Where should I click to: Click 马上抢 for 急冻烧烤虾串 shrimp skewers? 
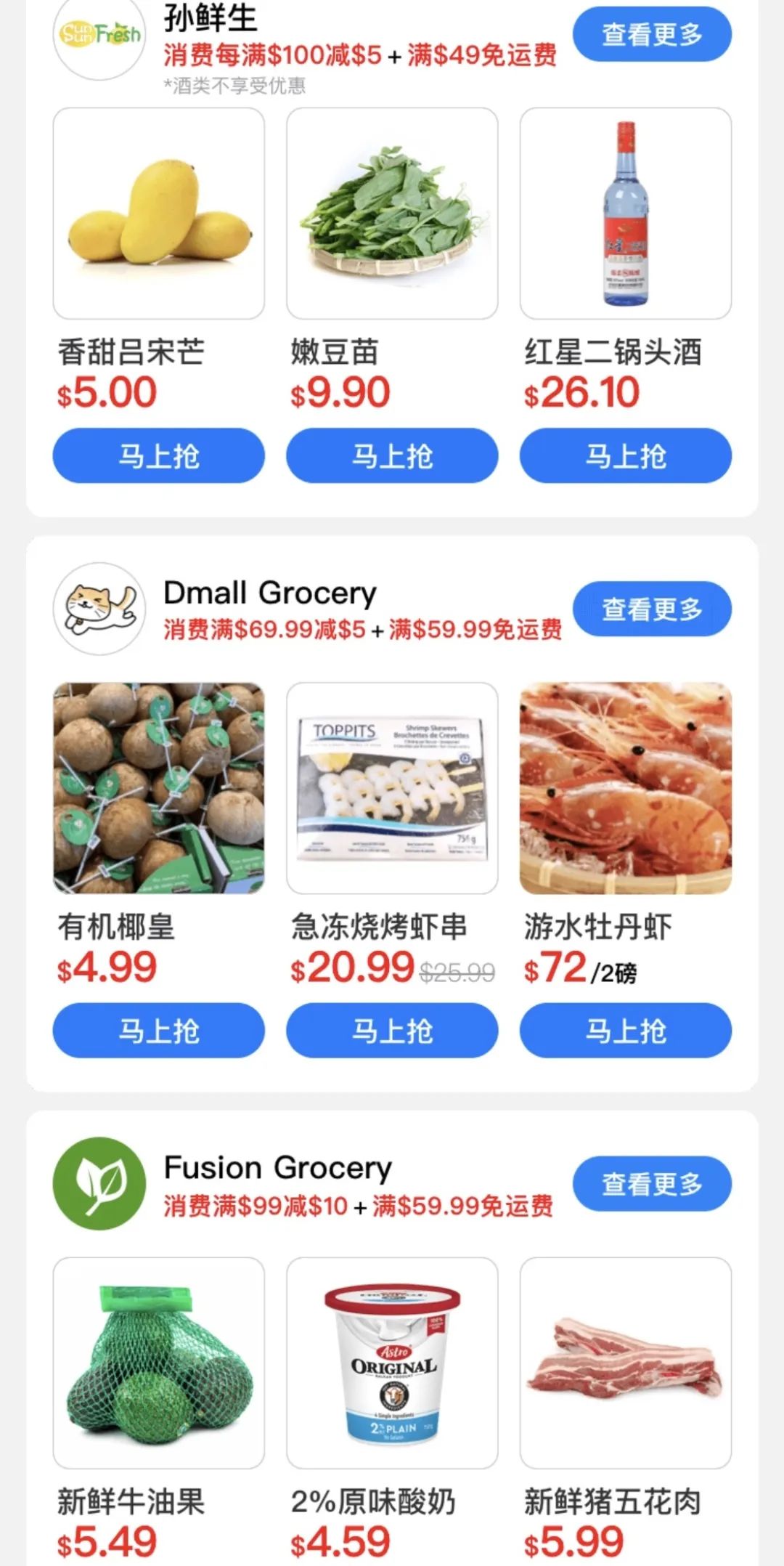pyautogui.click(x=392, y=1030)
